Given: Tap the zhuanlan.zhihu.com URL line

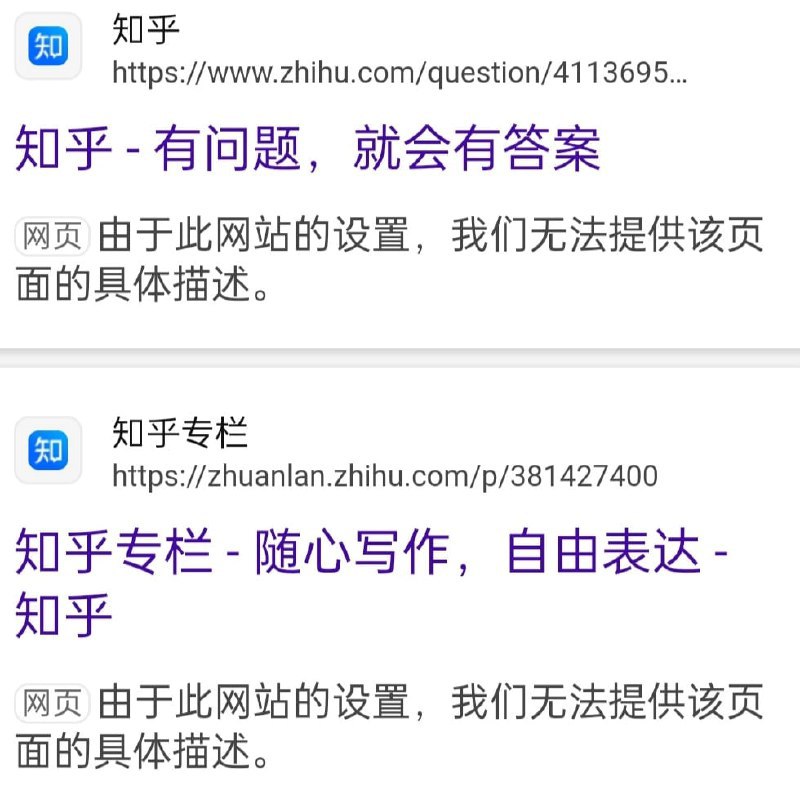Looking at the screenshot, I should coord(385,475).
